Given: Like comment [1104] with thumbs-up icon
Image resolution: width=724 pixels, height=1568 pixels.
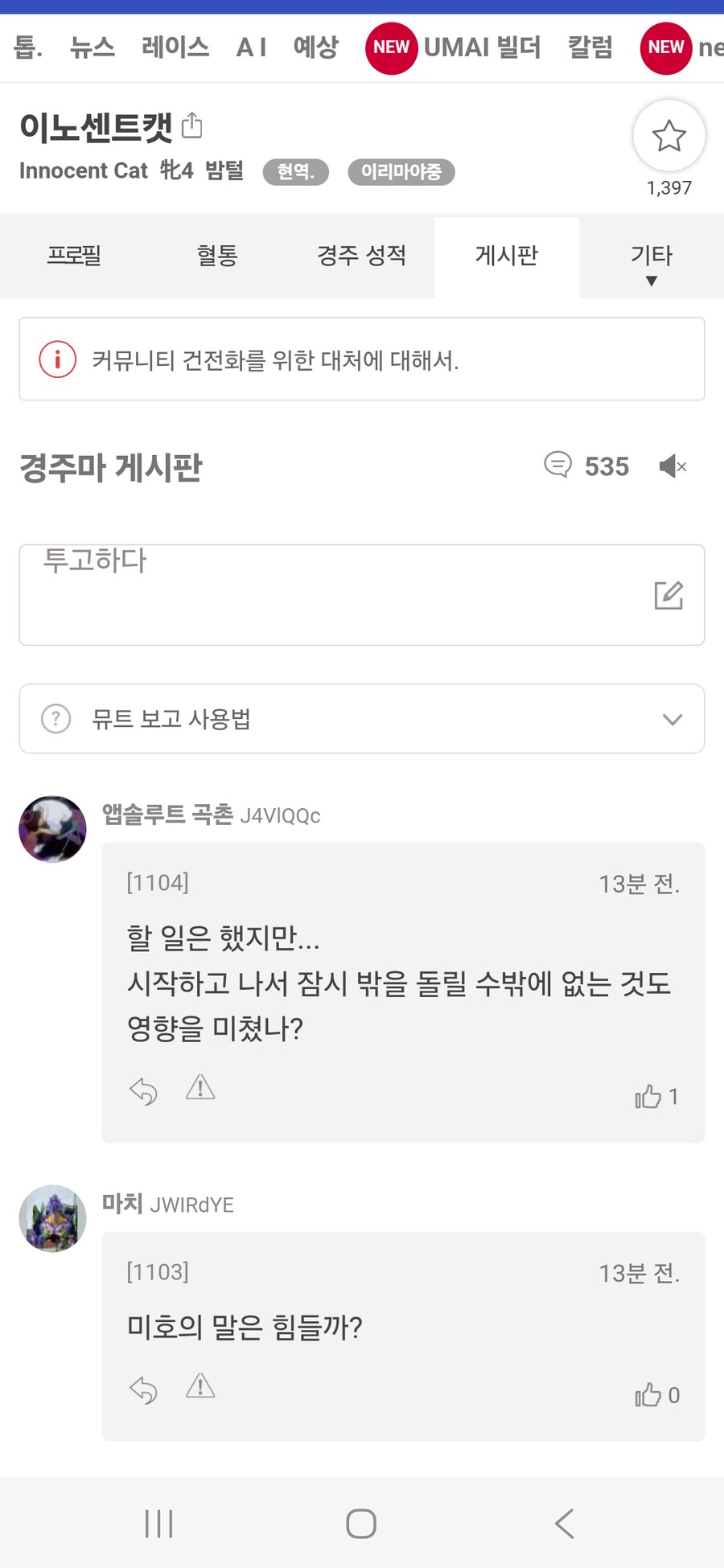Looking at the screenshot, I should point(648,1096).
